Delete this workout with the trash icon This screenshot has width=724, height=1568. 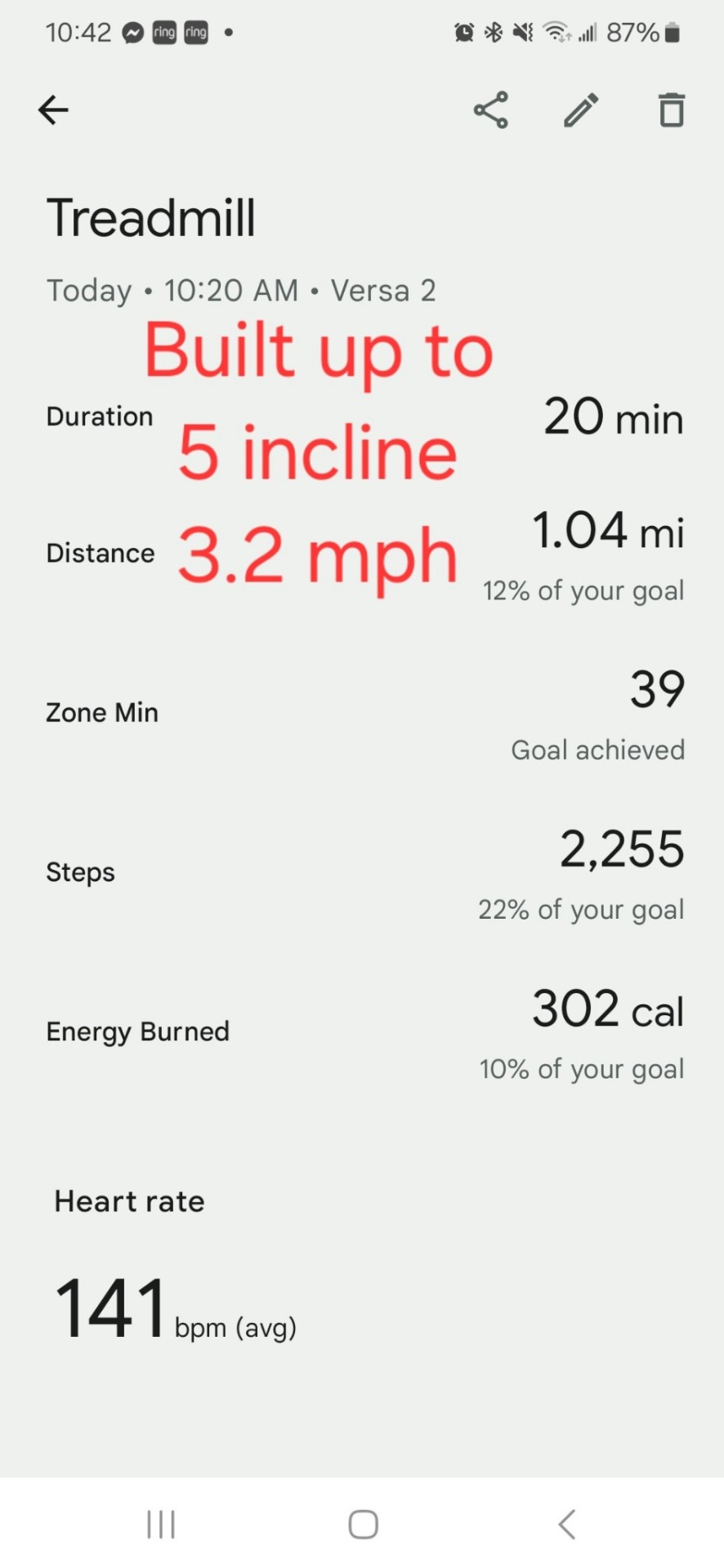point(672,110)
